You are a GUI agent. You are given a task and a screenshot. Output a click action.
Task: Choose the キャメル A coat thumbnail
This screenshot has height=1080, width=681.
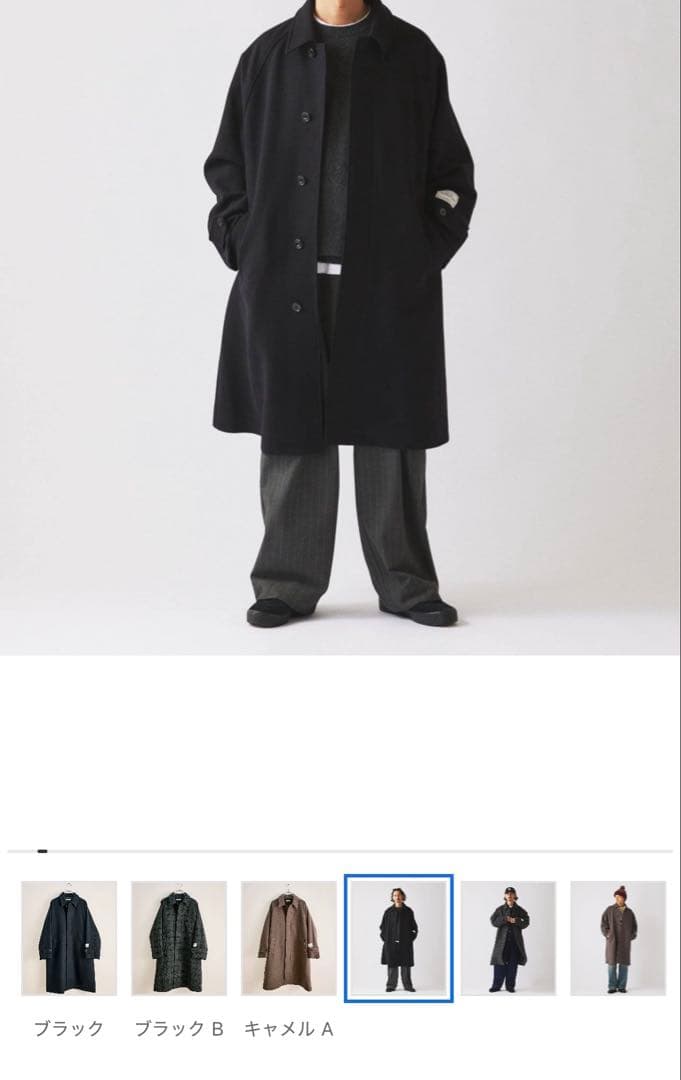(289, 937)
